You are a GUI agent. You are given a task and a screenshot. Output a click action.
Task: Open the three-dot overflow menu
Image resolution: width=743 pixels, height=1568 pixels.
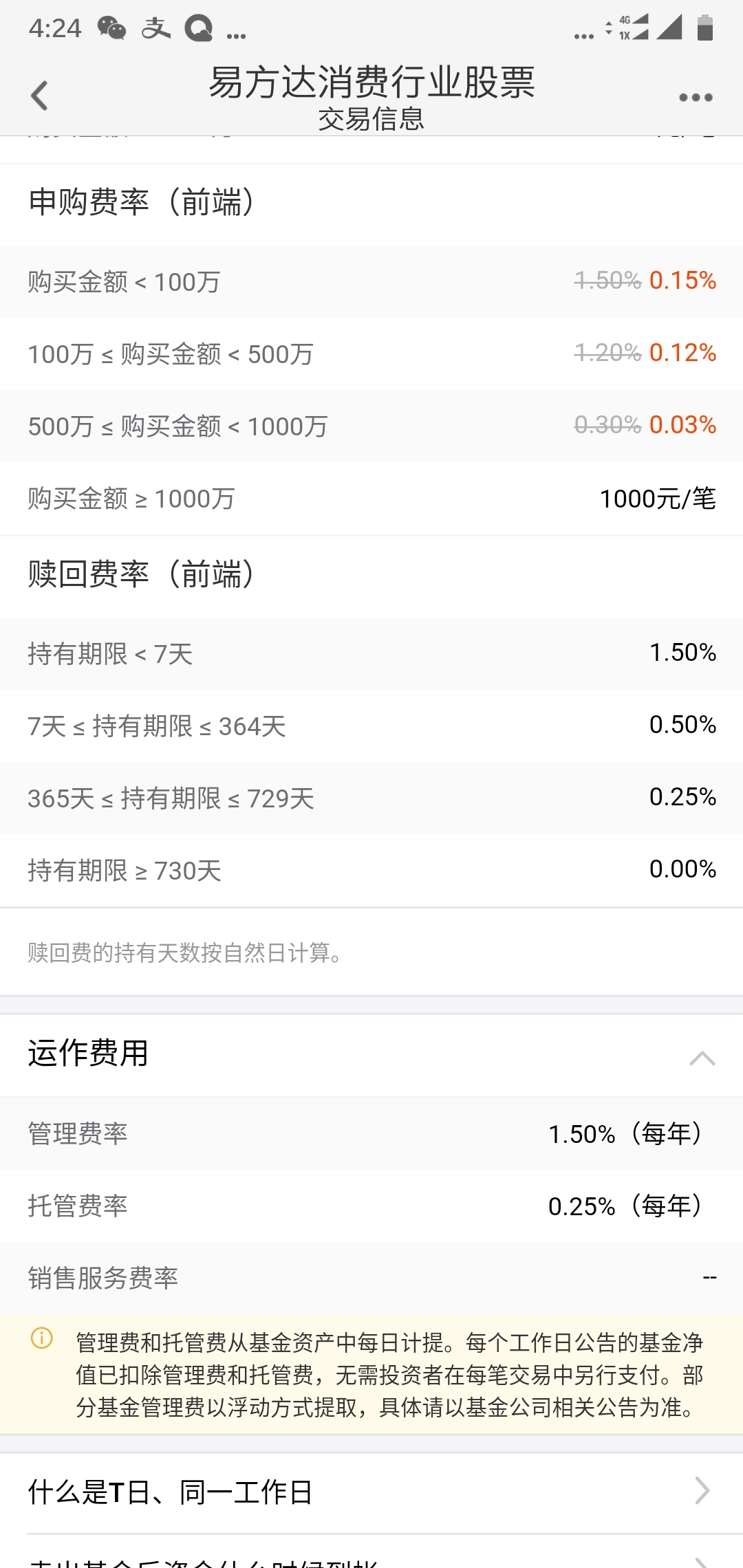(x=696, y=98)
